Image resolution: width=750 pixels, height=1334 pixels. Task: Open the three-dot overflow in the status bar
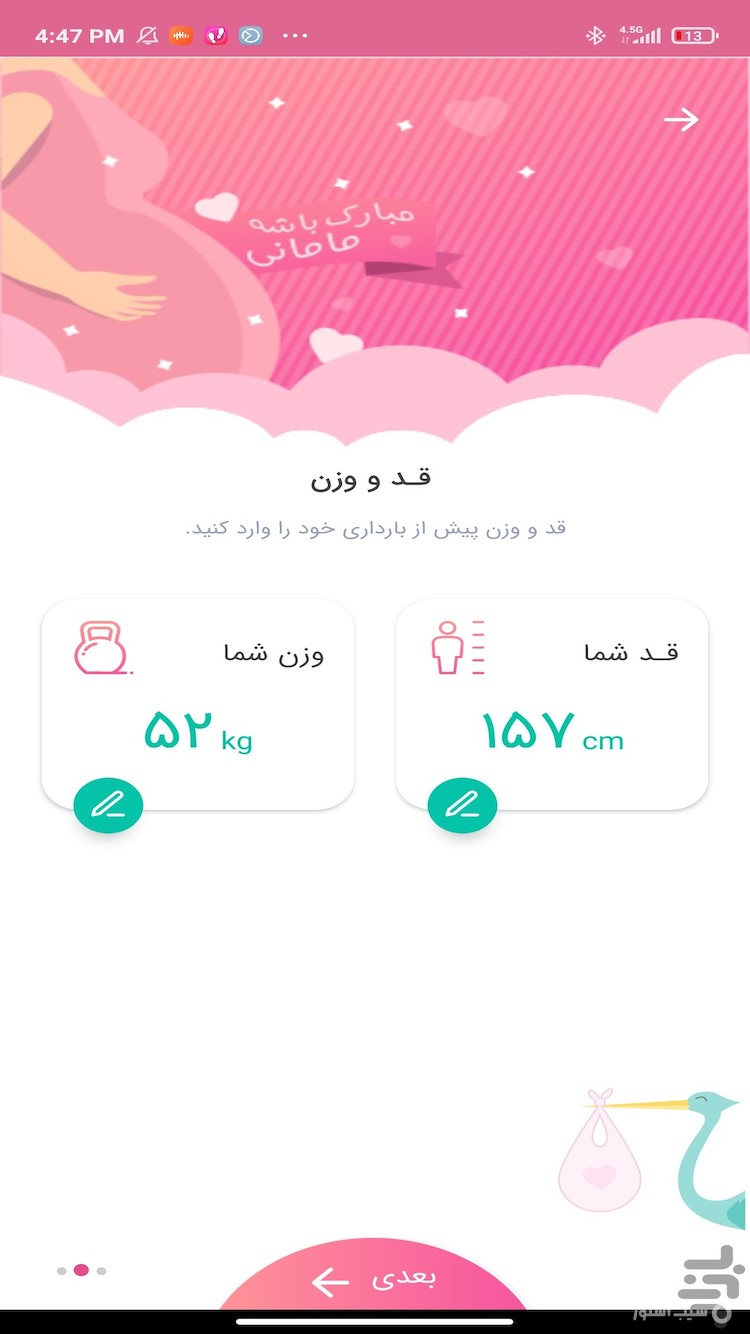[x=294, y=35]
